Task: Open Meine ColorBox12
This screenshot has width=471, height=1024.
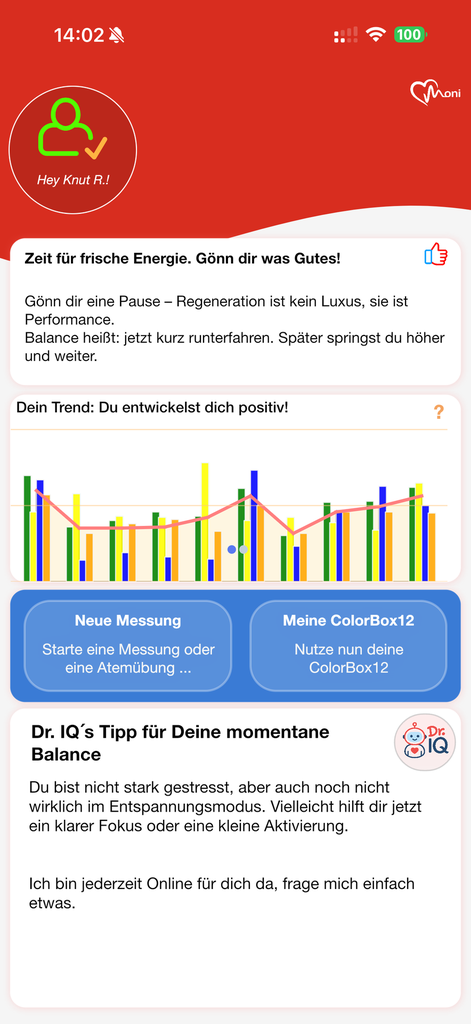Action: (x=348, y=645)
